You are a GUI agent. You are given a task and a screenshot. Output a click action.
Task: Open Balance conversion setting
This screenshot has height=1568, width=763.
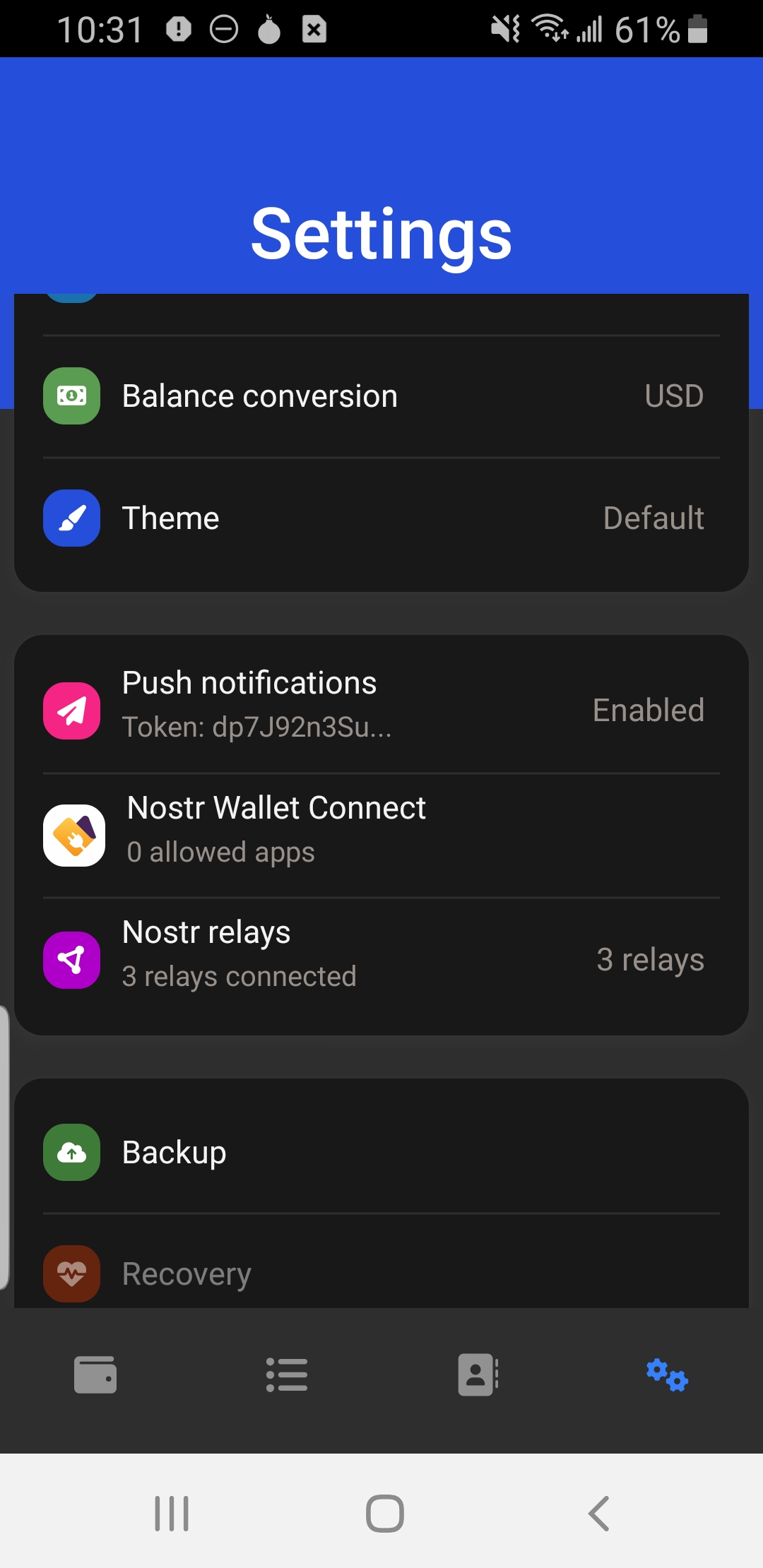pyautogui.click(x=381, y=396)
